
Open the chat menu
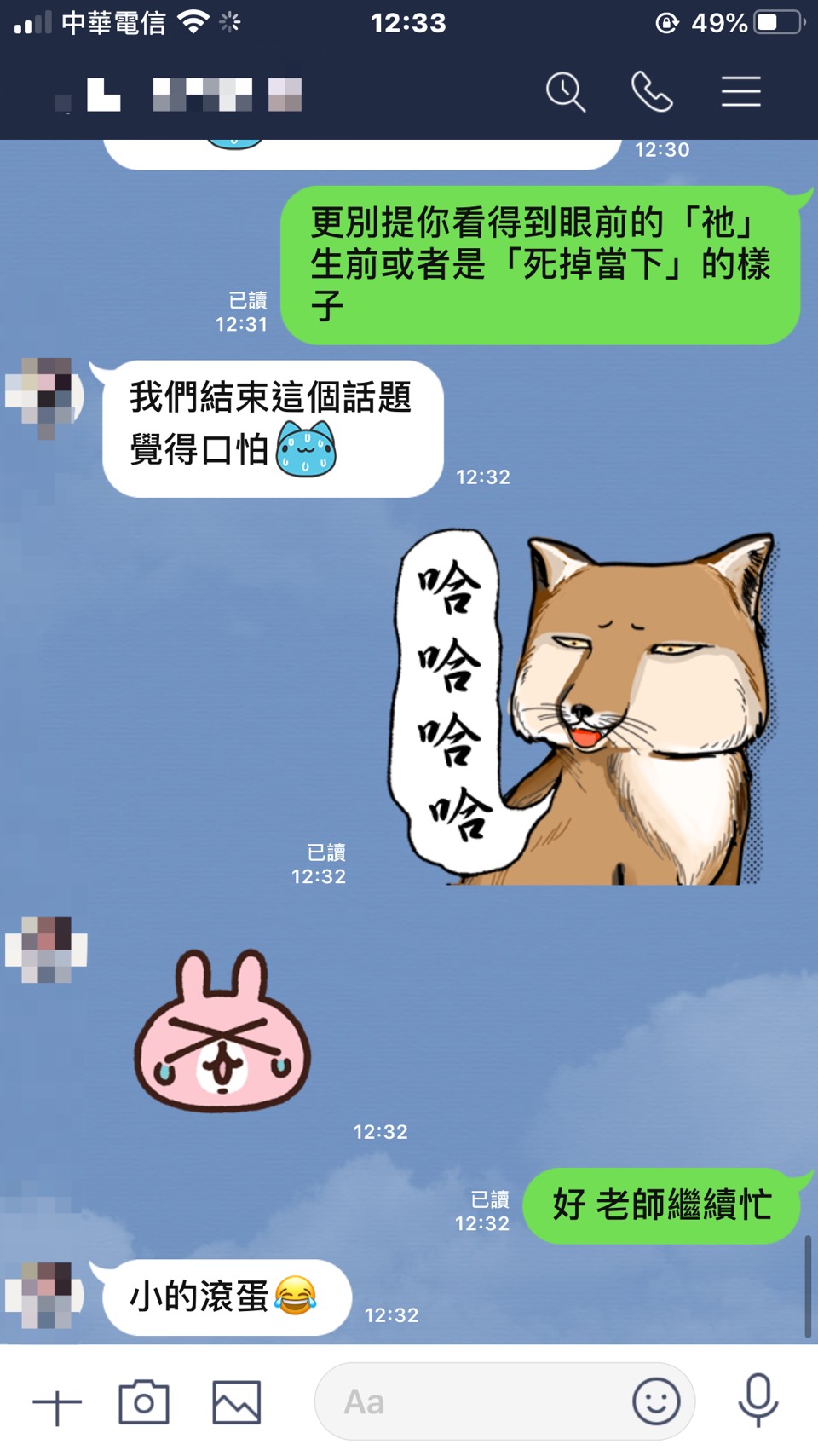[x=740, y=92]
